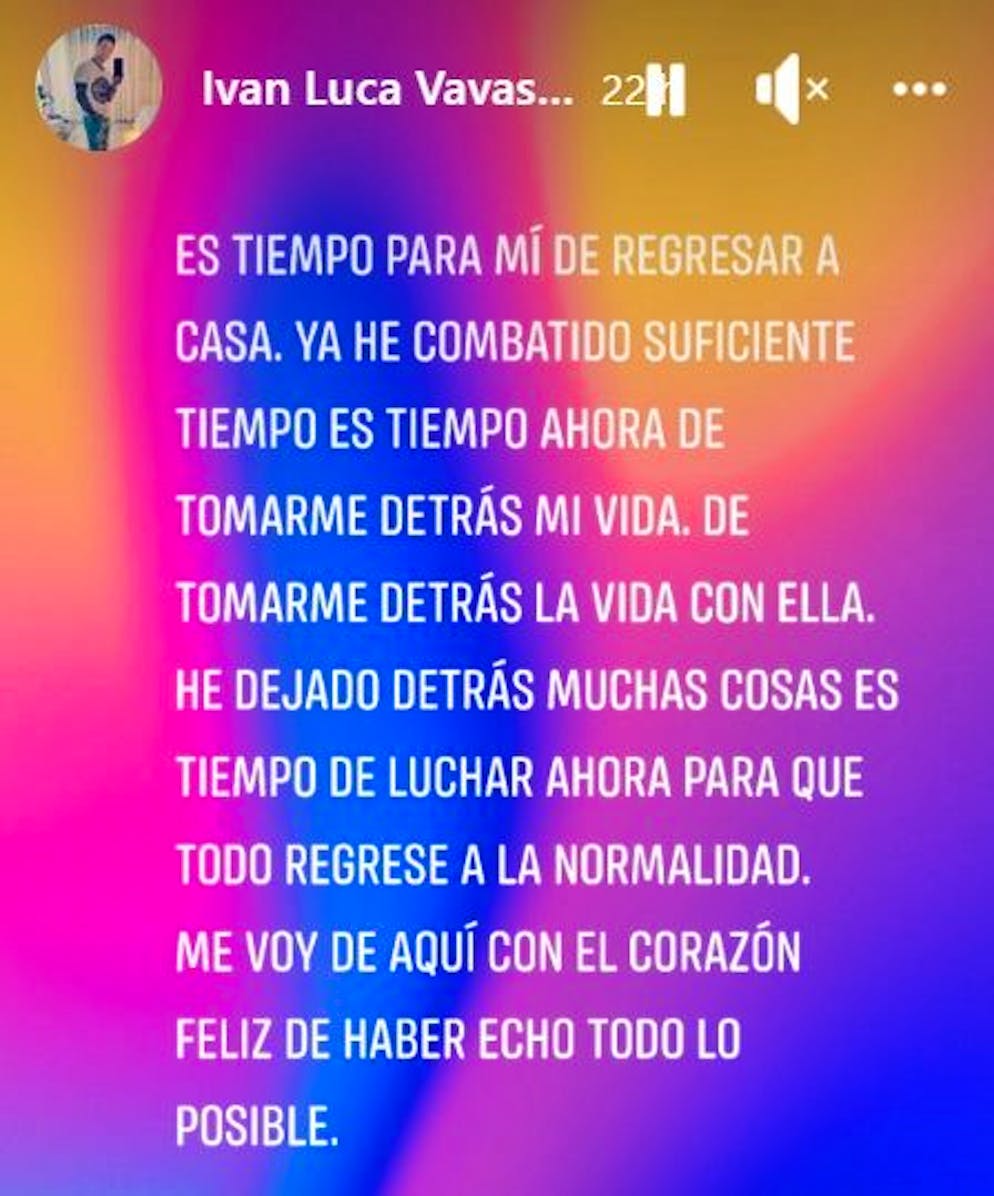
Task: Open the three-dot options menu
Action: 918,90
